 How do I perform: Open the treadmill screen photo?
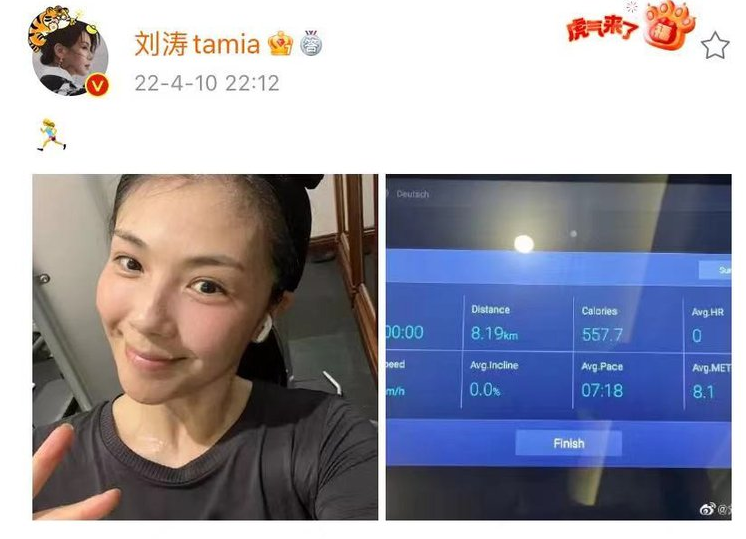point(558,346)
